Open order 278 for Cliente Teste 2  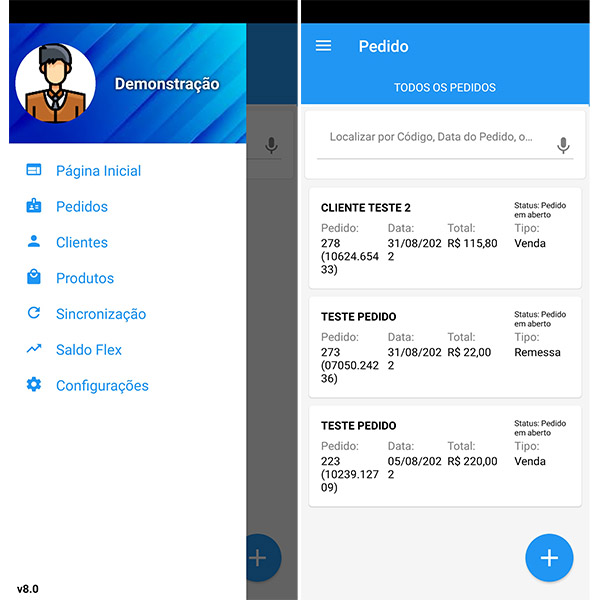(x=445, y=238)
